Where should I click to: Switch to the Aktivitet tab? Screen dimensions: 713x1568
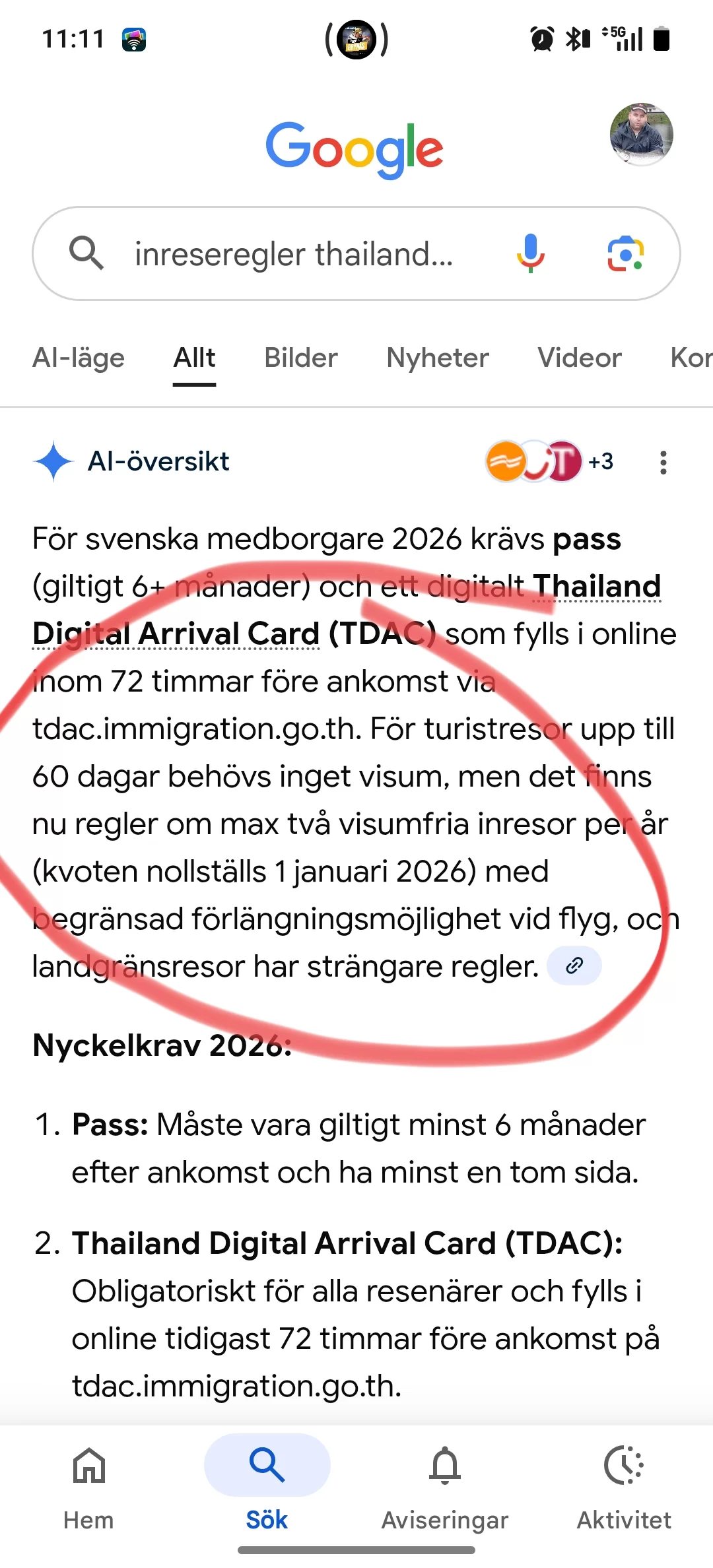point(624,1488)
